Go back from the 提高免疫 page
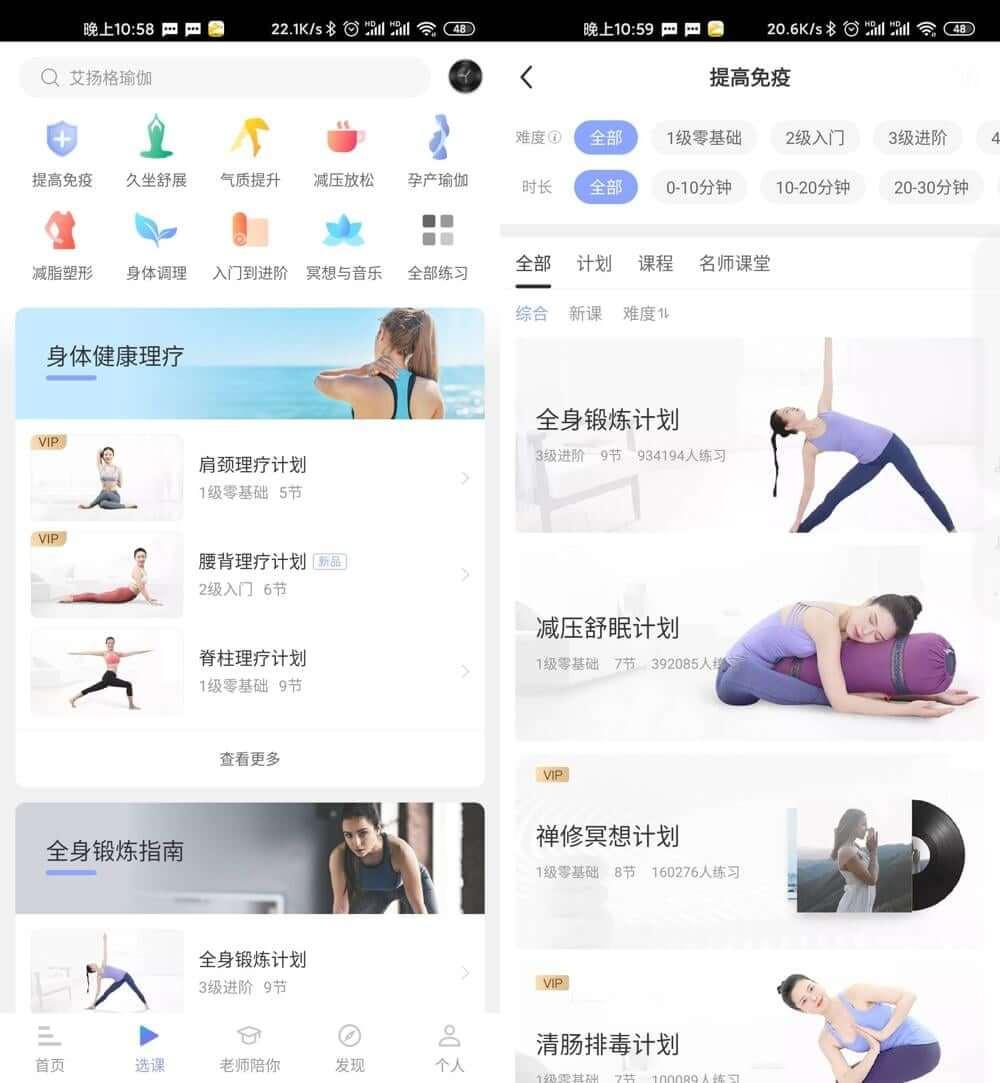1000x1083 pixels. click(x=527, y=77)
